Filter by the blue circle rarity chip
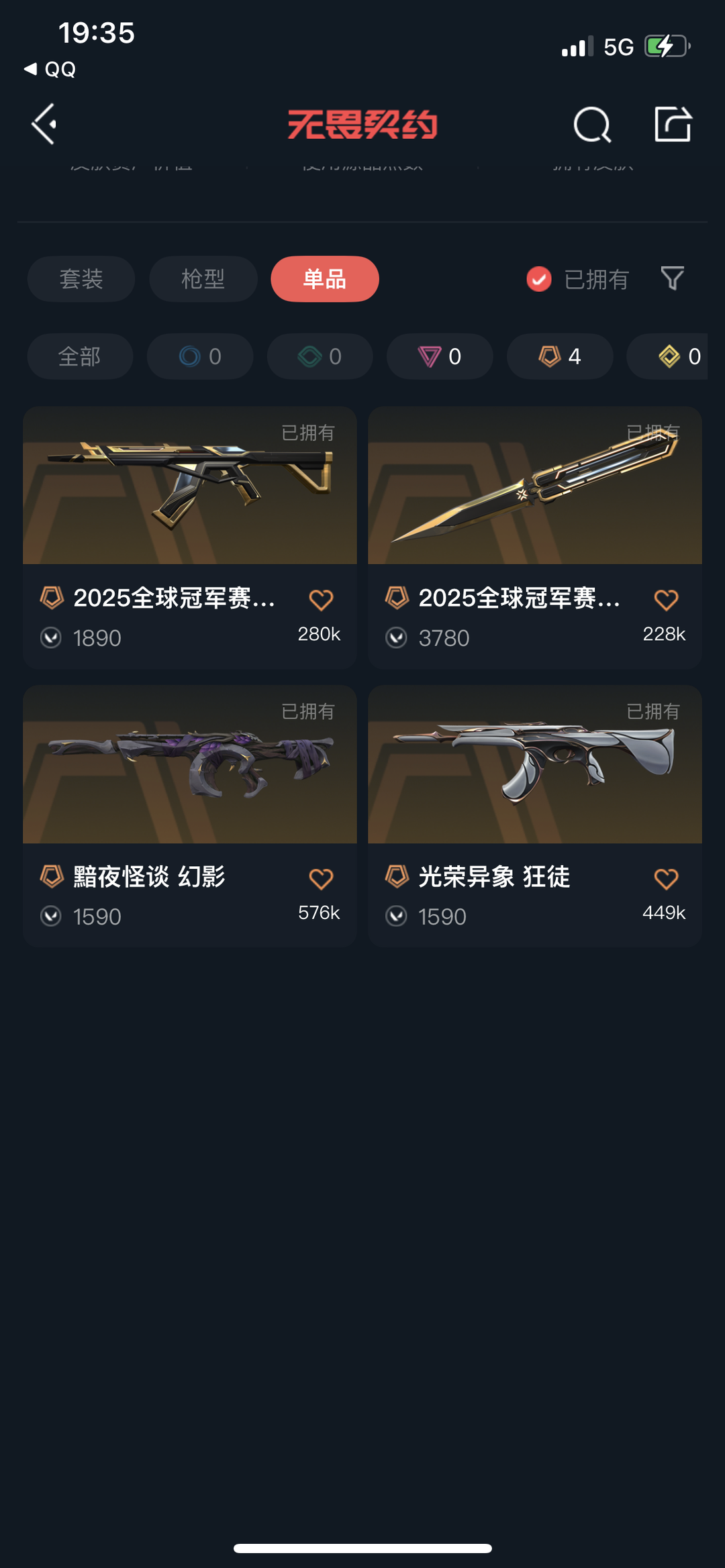Image resolution: width=725 pixels, height=1568 pixels. tap(200, 356)
